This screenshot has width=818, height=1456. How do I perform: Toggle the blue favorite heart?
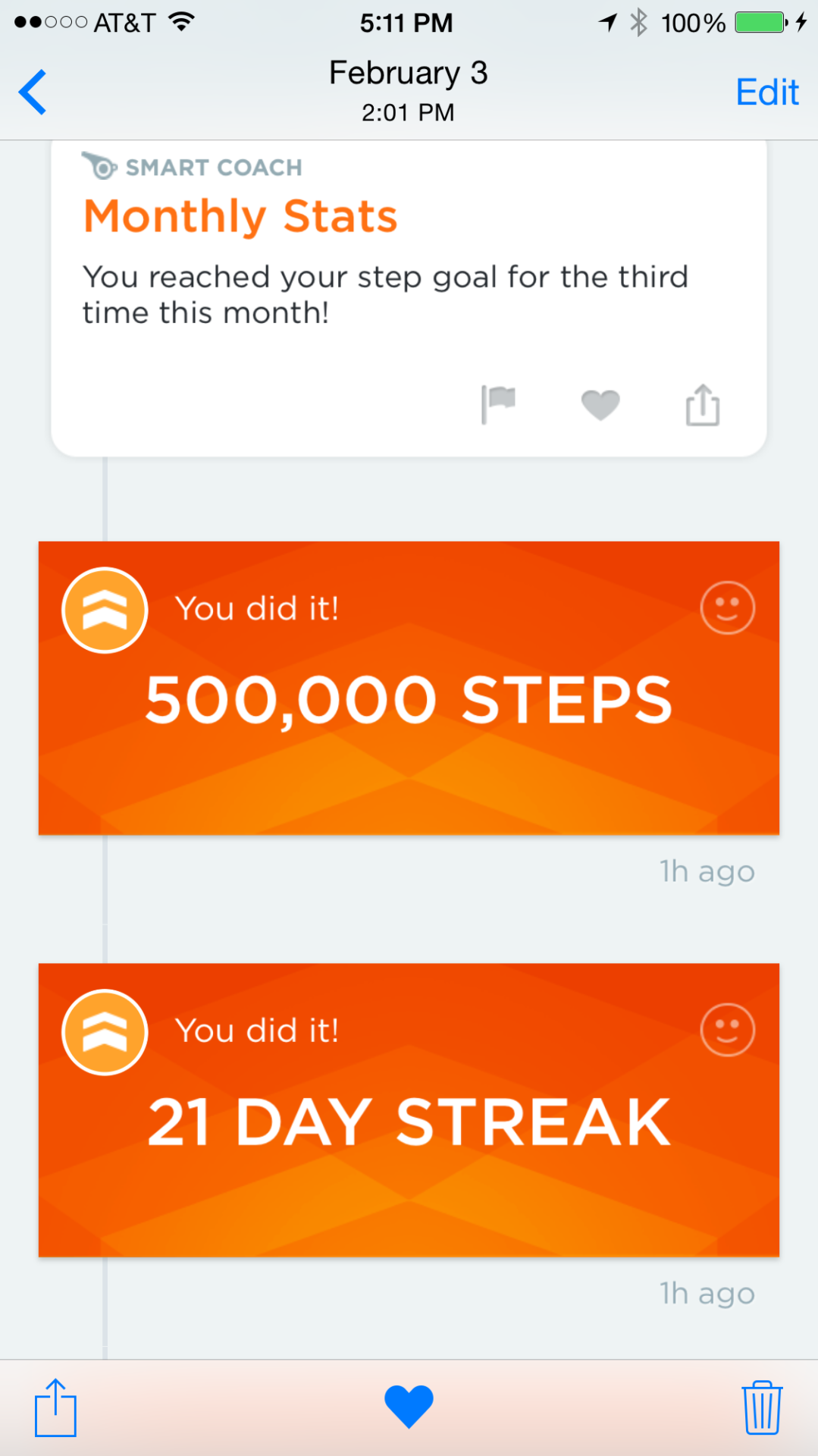(409, 1406)
